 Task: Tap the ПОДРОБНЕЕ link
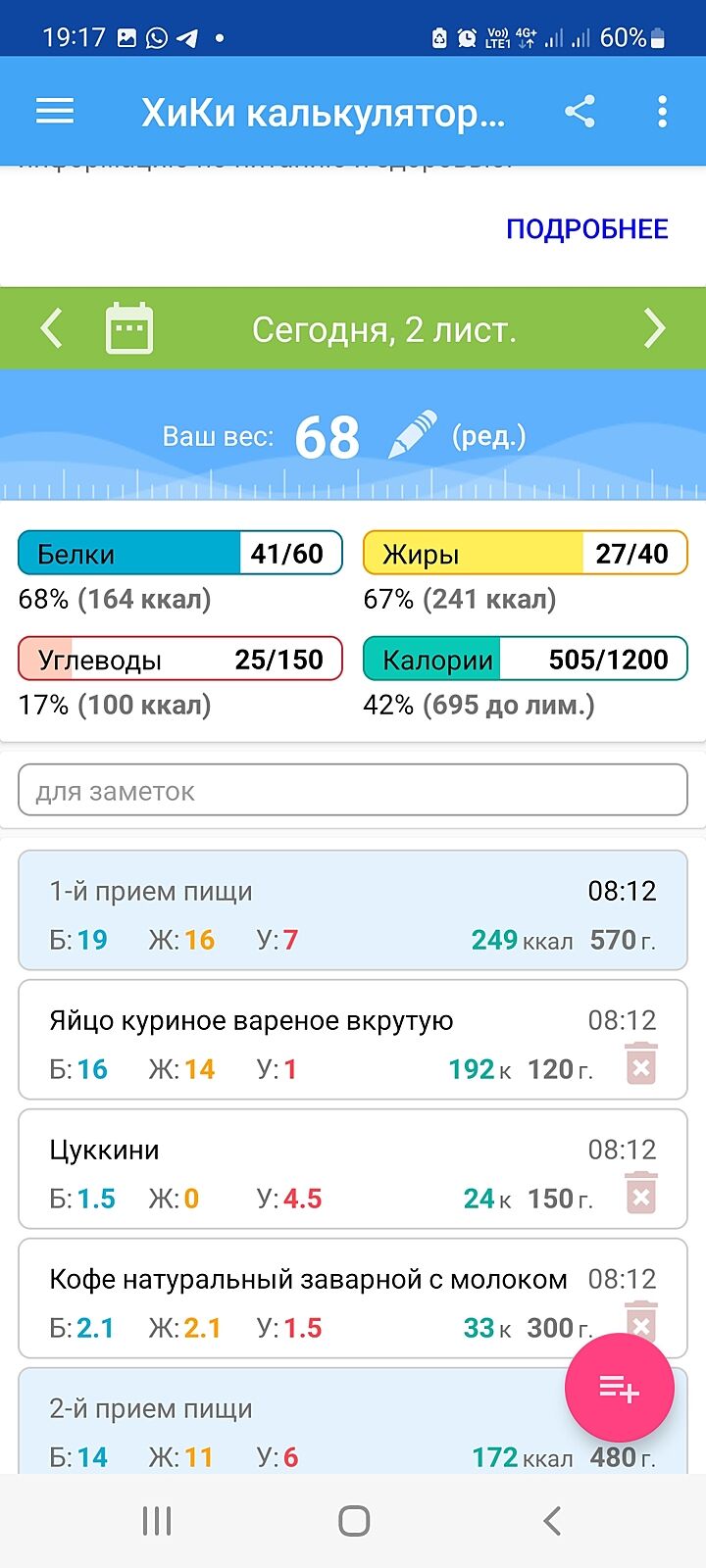pyautogui.click(x=586, y=229)
